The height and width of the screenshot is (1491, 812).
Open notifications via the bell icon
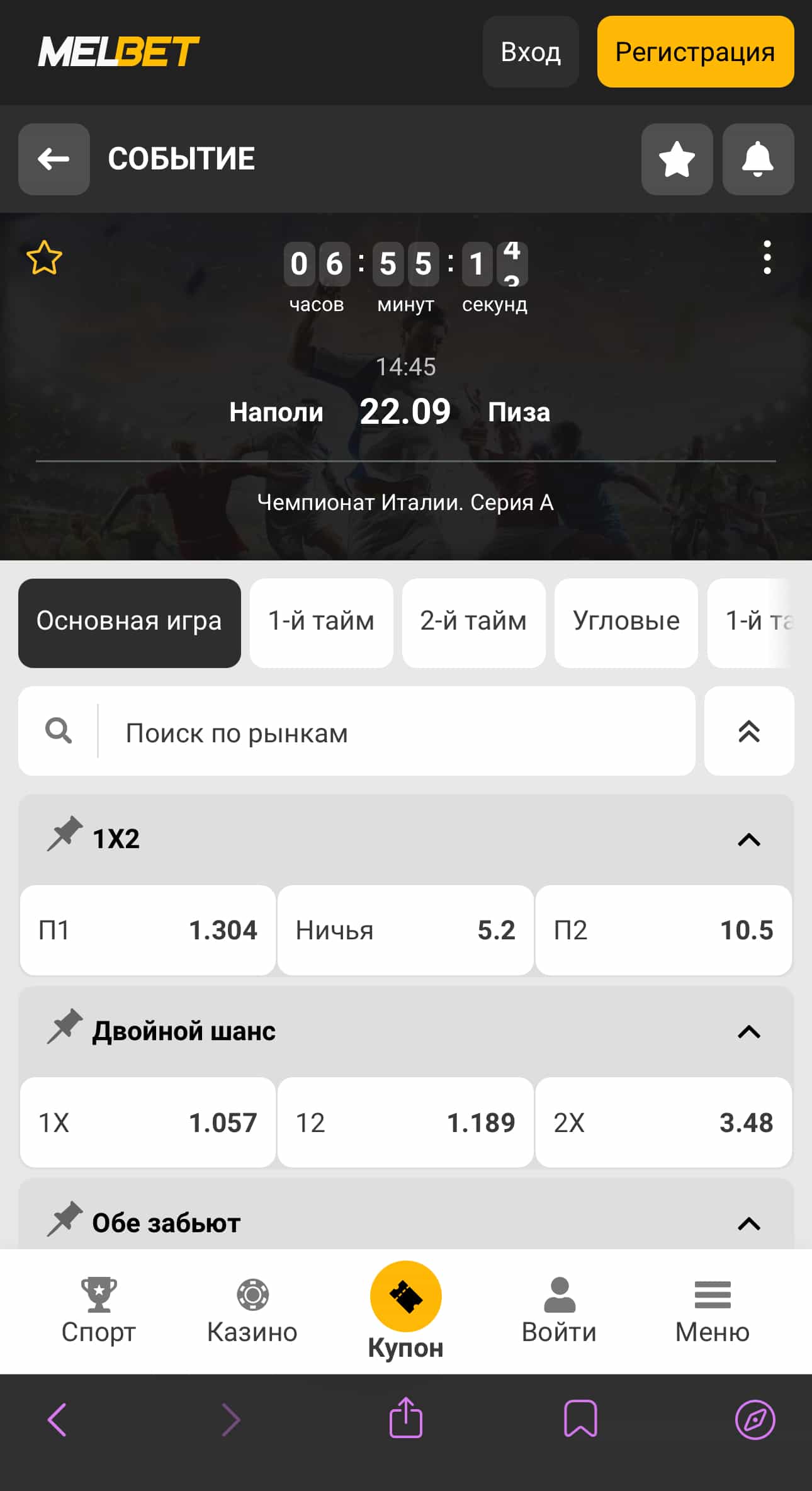(757, 159)
